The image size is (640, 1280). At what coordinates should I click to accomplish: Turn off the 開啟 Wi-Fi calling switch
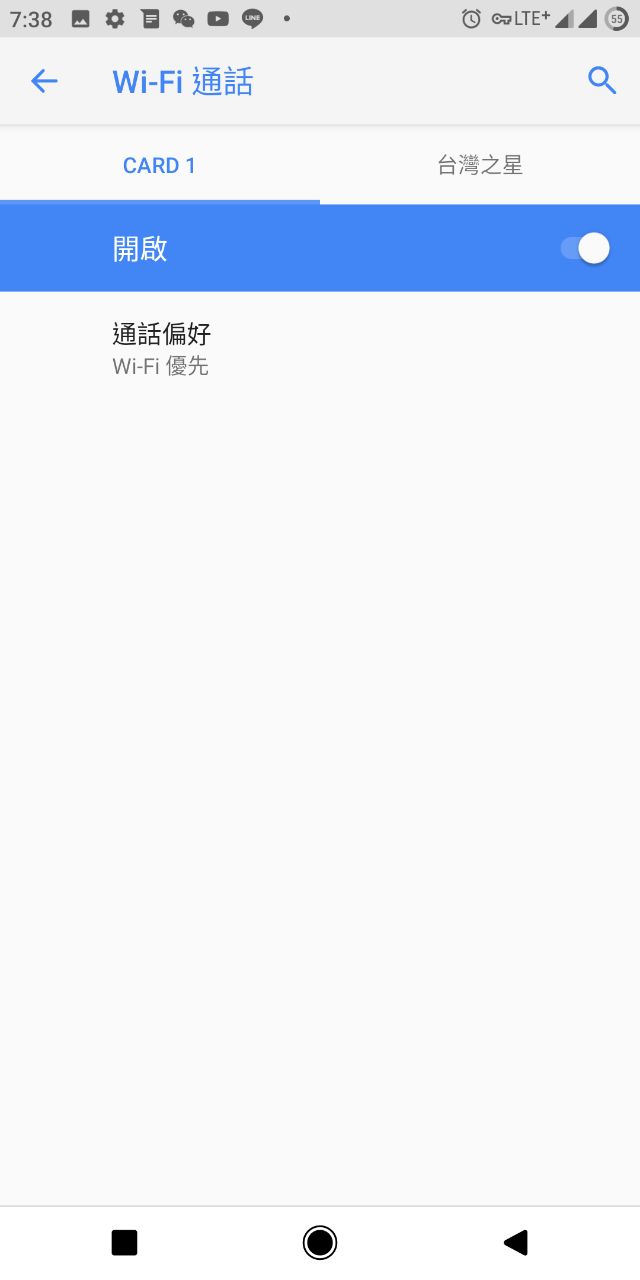pyautogui.click(x=585, y=249)
